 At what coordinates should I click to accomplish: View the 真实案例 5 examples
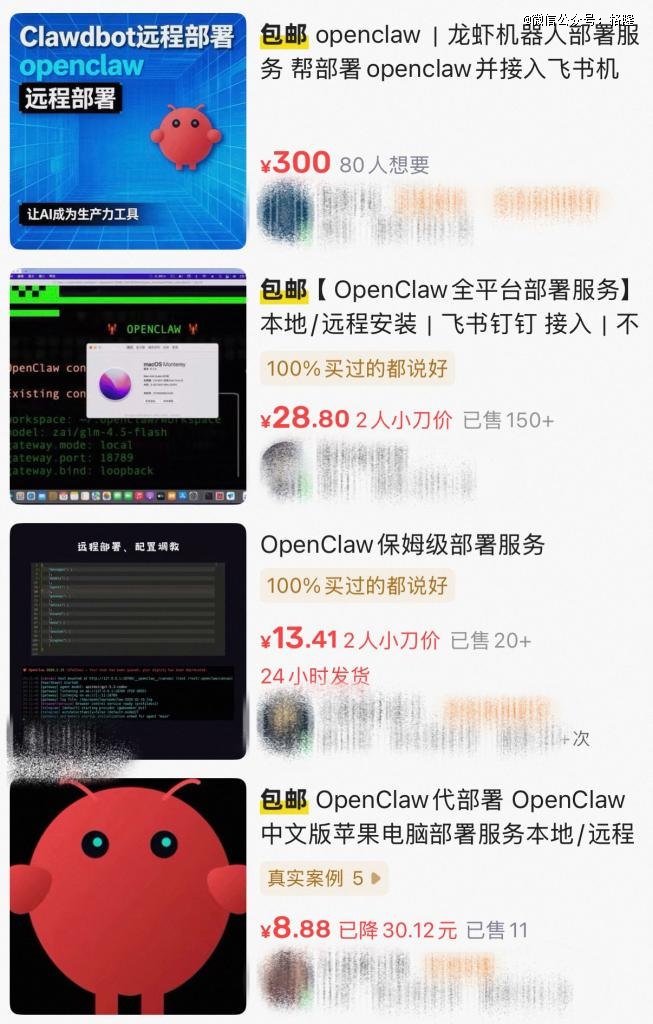click(323, 878)
